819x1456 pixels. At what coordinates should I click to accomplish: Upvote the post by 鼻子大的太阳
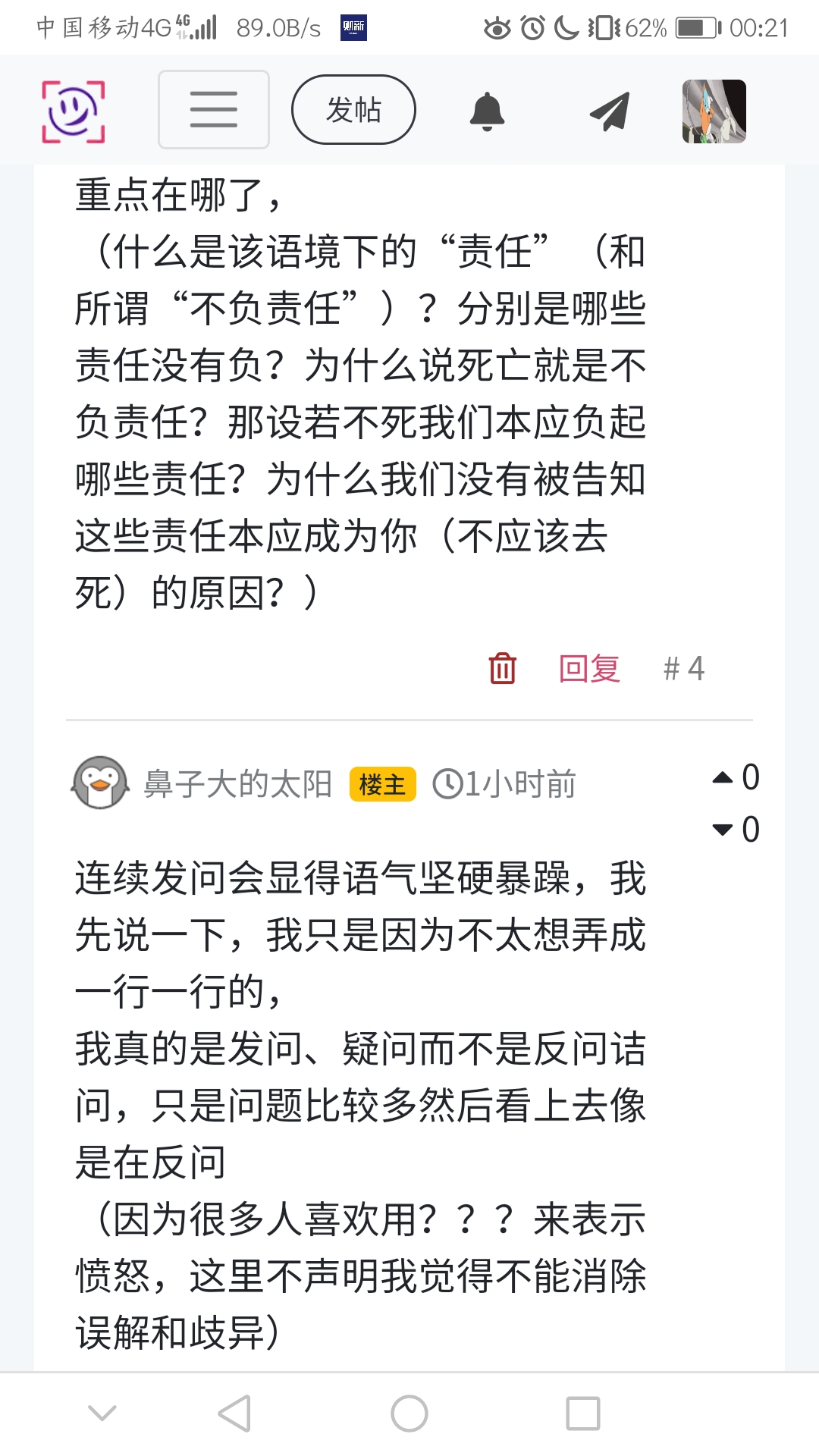pos(723,777)
